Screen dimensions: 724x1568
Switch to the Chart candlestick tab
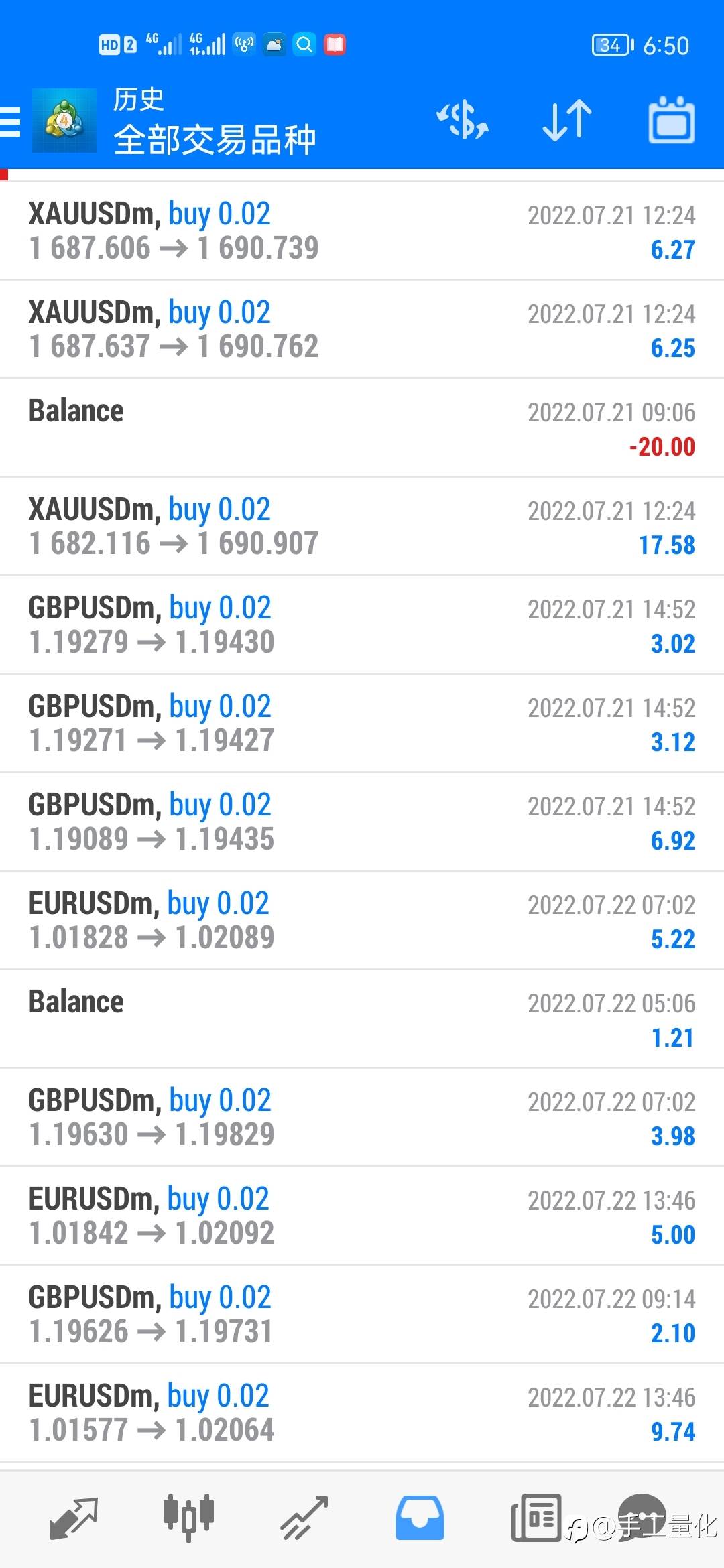pos(188,1516)
